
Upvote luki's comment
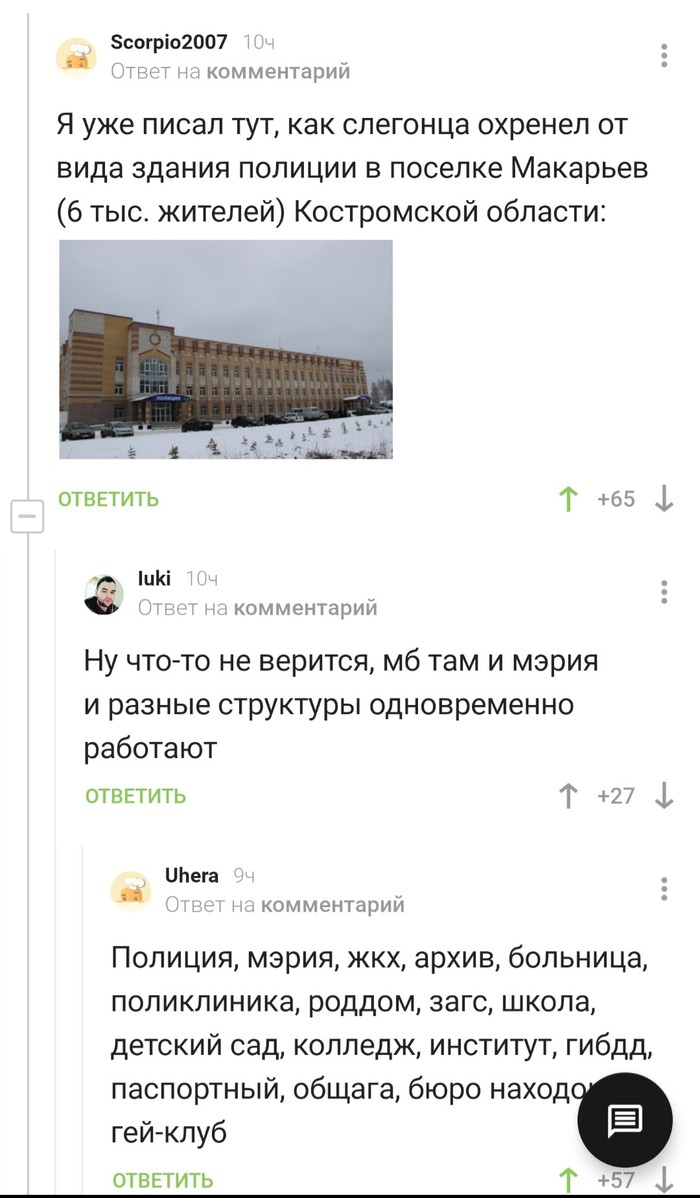[x=569, y=796]
